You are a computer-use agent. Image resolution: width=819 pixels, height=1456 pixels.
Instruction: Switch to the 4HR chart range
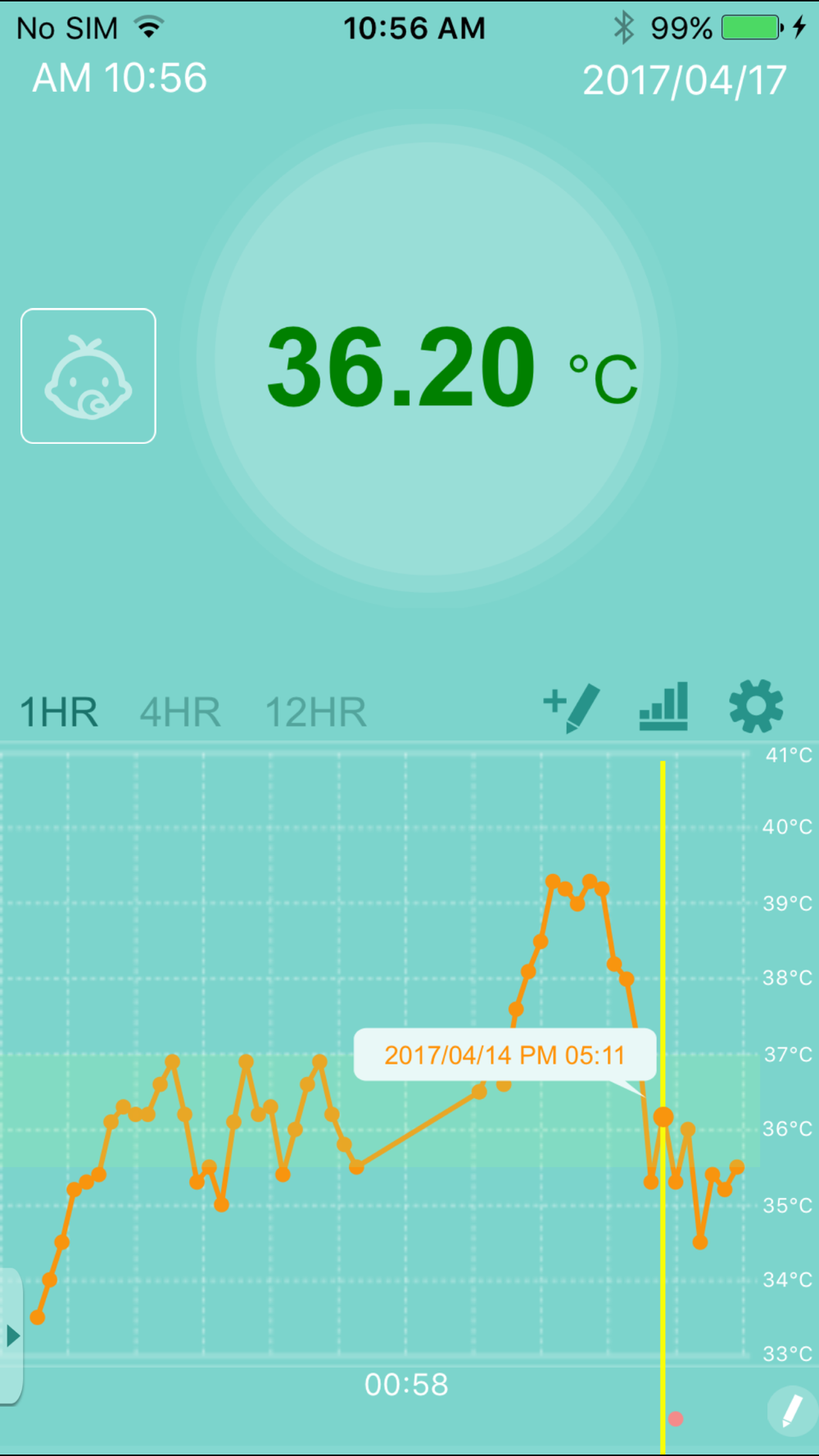[x=180, y=712]
